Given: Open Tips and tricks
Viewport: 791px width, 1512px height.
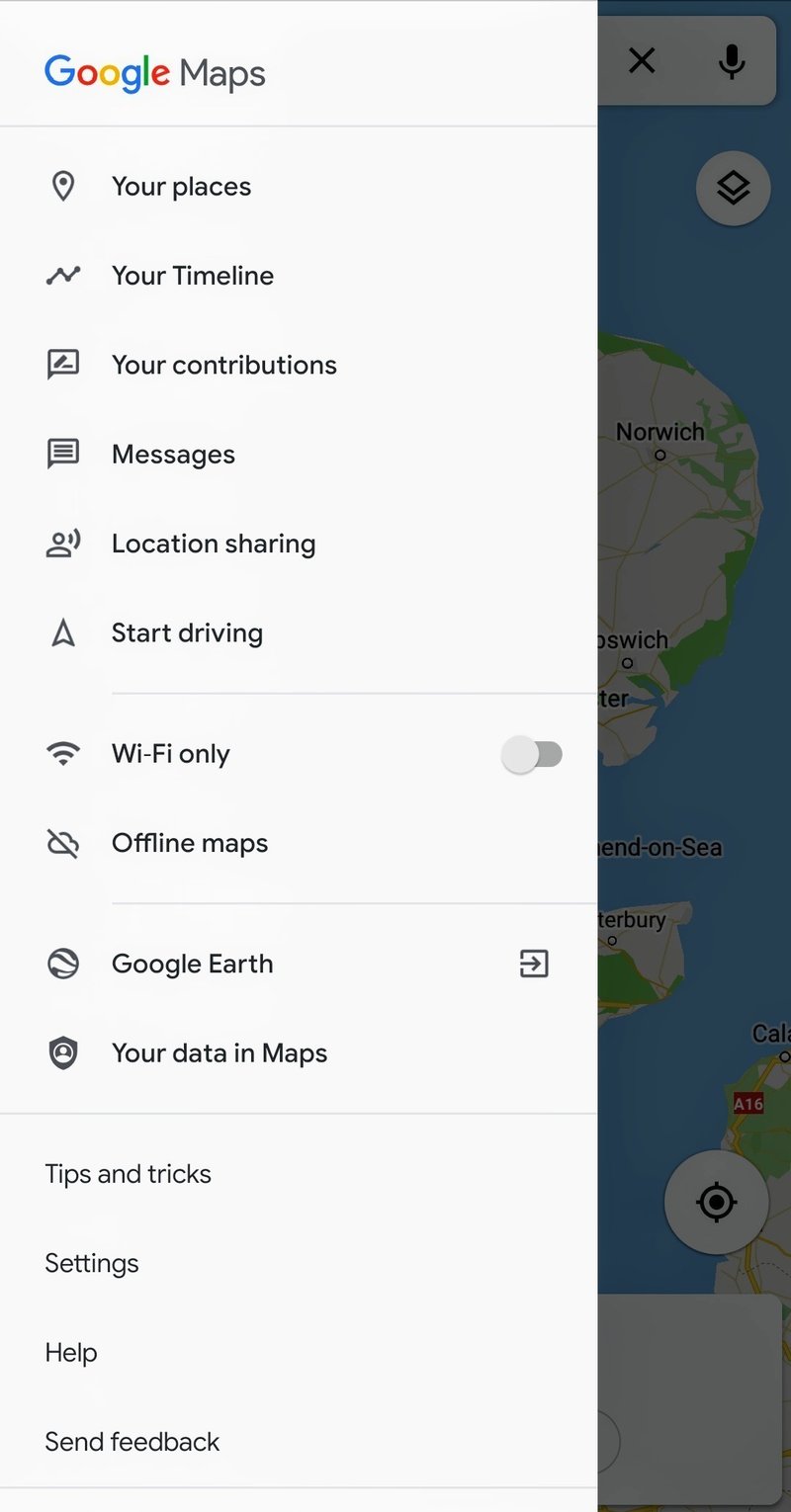Looking at the screenshot, I should 129,1174.
